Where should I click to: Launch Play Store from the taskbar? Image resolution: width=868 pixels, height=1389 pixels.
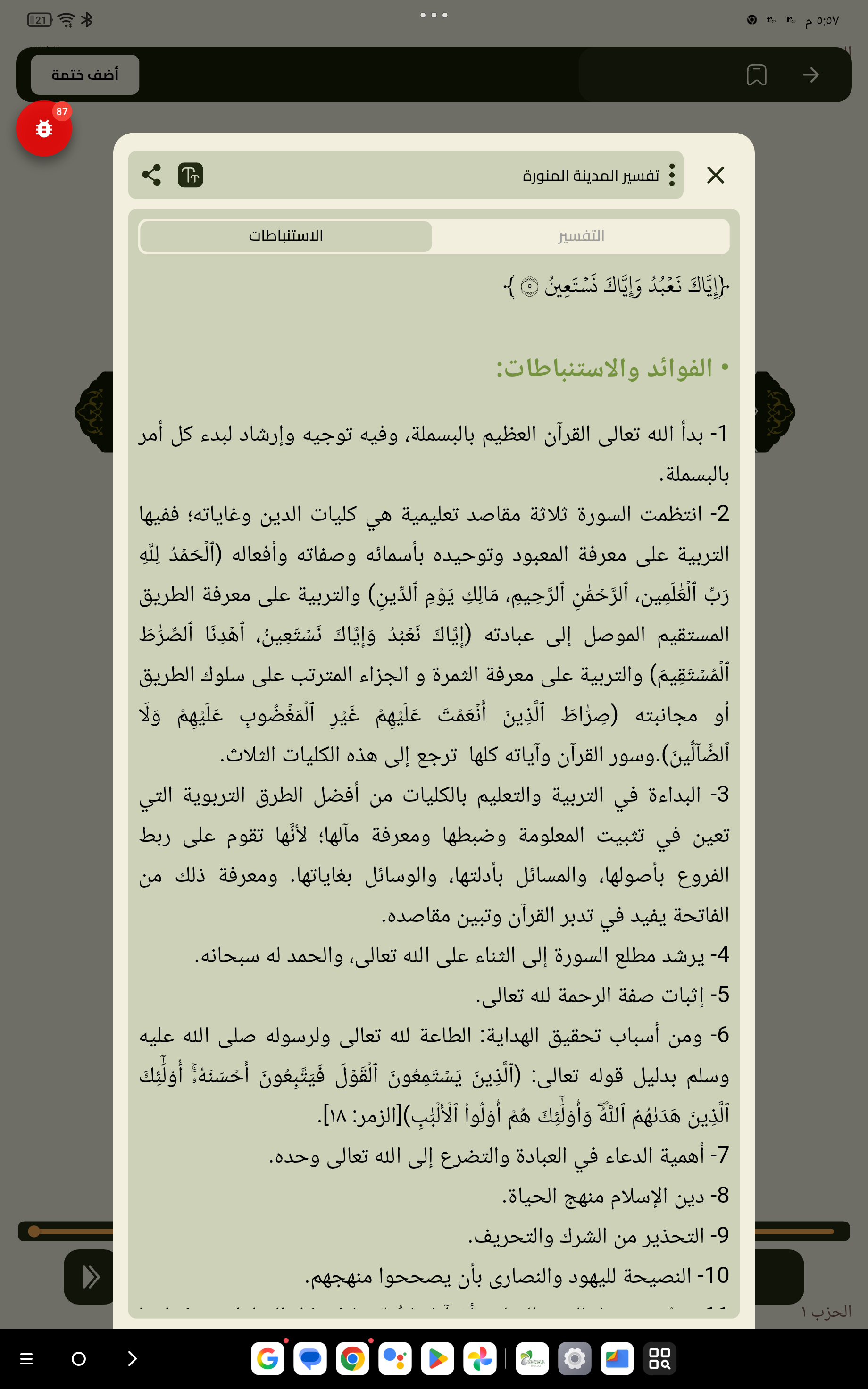(x=437, y=1359)
